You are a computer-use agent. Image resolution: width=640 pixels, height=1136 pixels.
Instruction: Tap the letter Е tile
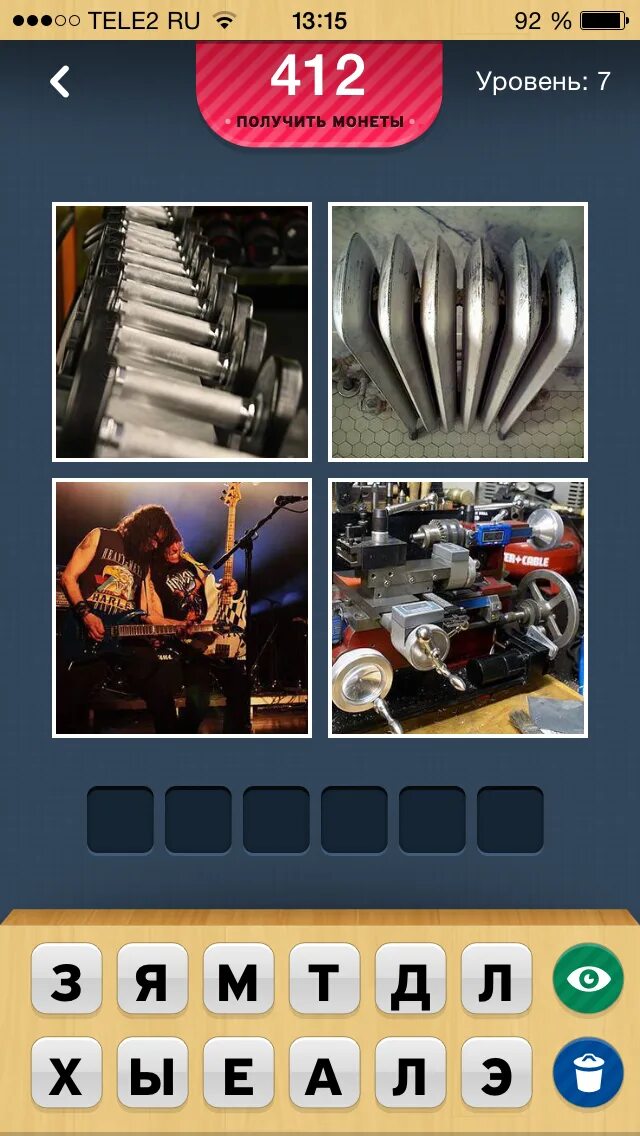point(238,1073)
